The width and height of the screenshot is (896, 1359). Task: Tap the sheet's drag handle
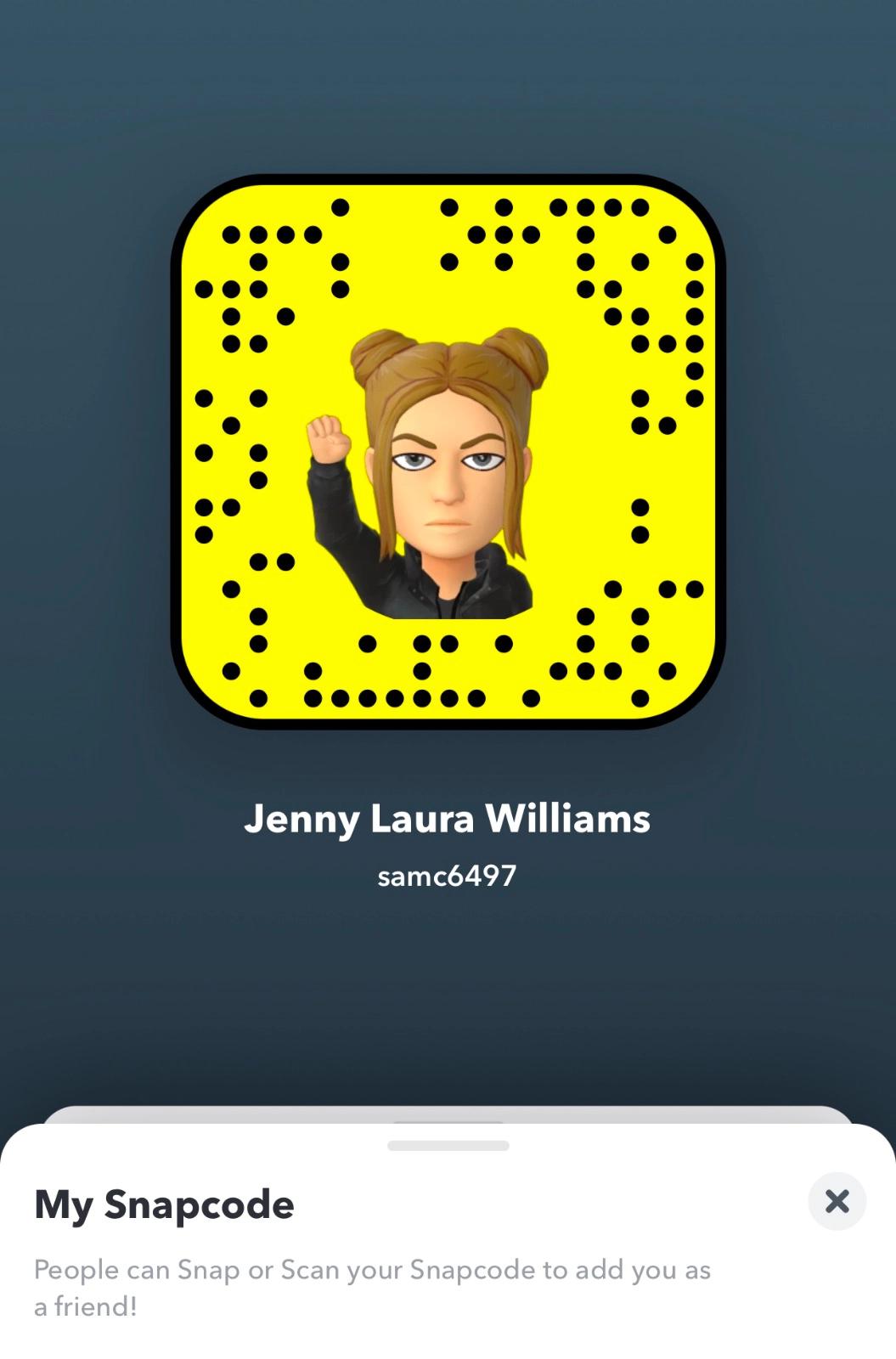(448, 1146)
